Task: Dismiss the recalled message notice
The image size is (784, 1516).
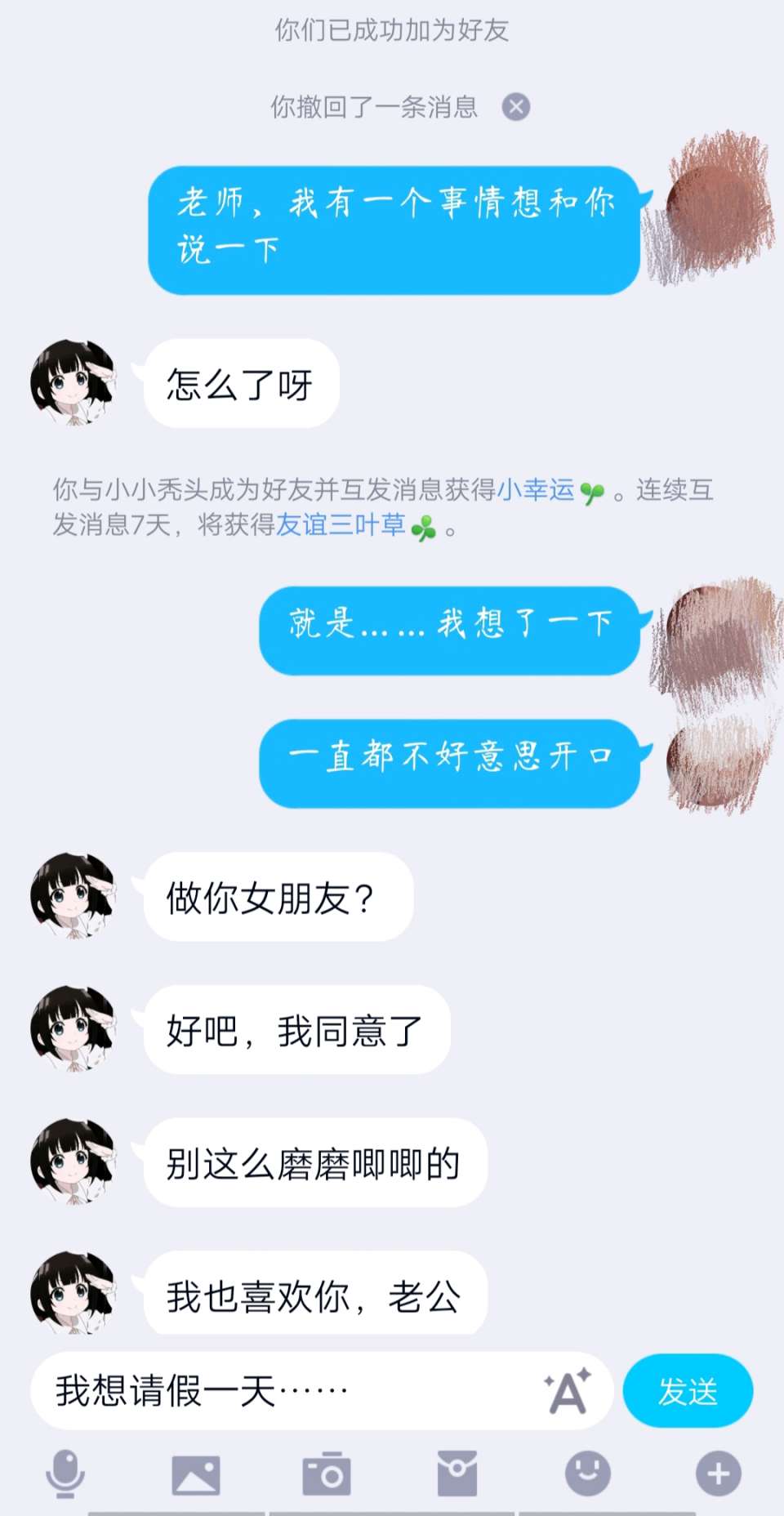Action: click(x=515, y=107)
